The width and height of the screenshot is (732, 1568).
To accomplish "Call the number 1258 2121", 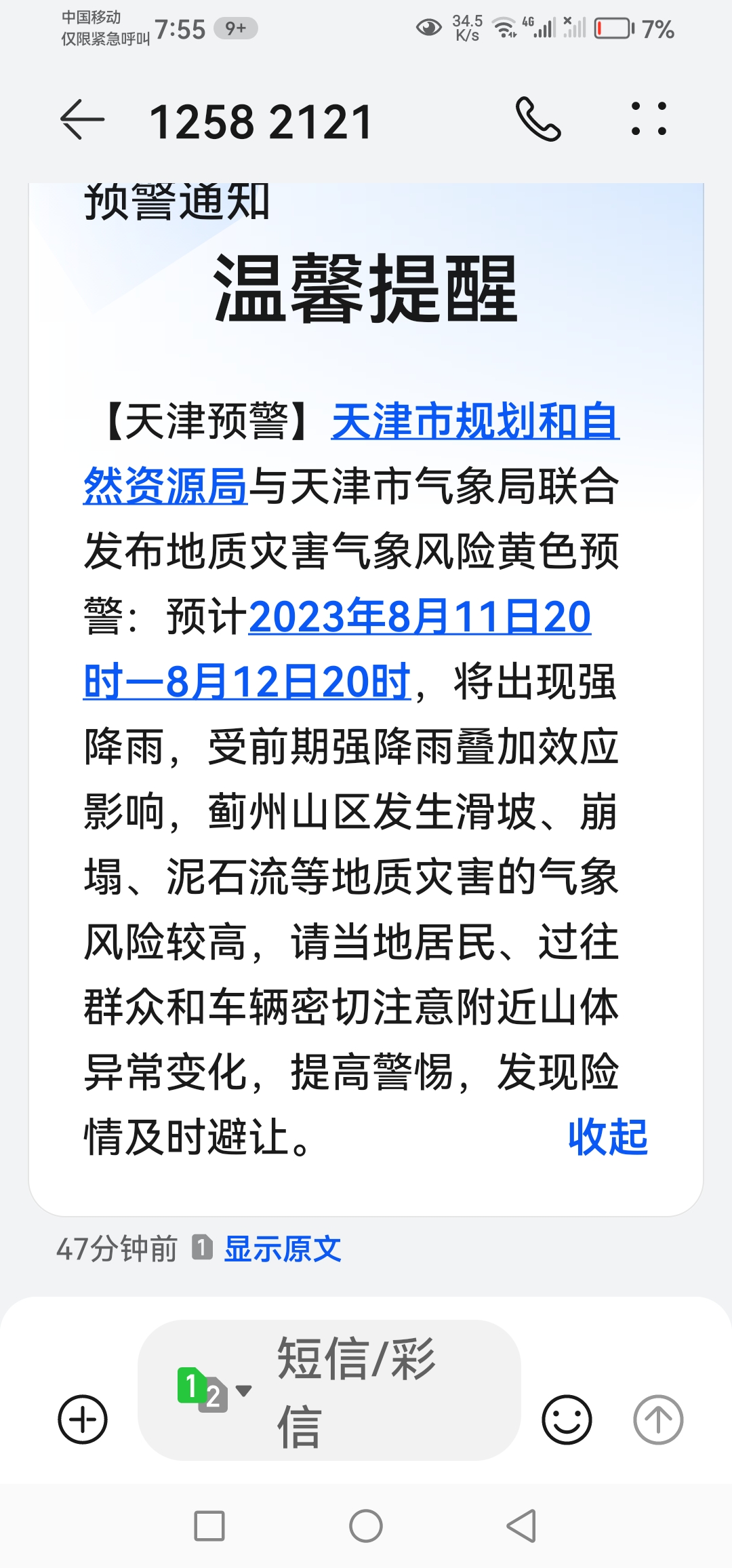I will (x=538, y=119).
